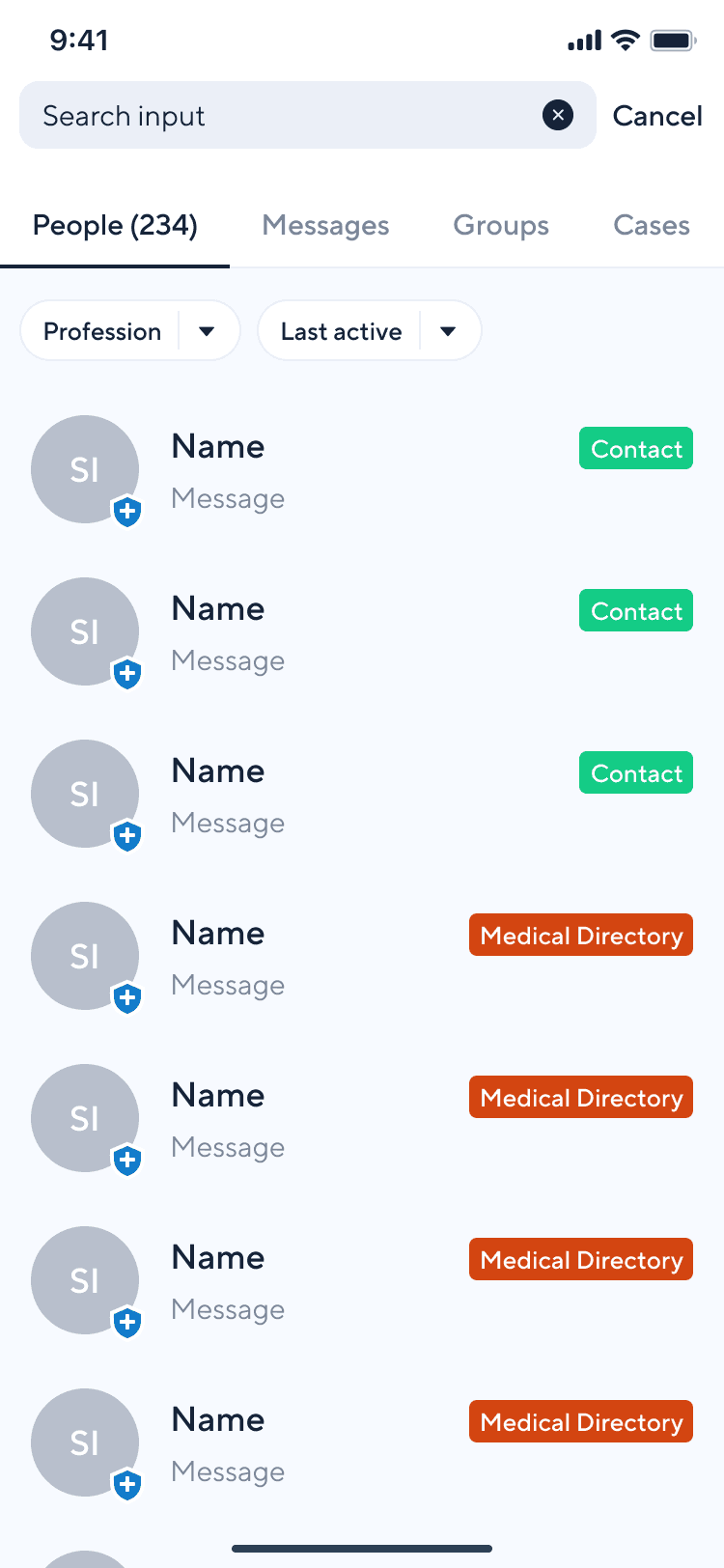Open the Profession filter dropdown
Viewport: 724px width, 1568px height.
(129, 330)
